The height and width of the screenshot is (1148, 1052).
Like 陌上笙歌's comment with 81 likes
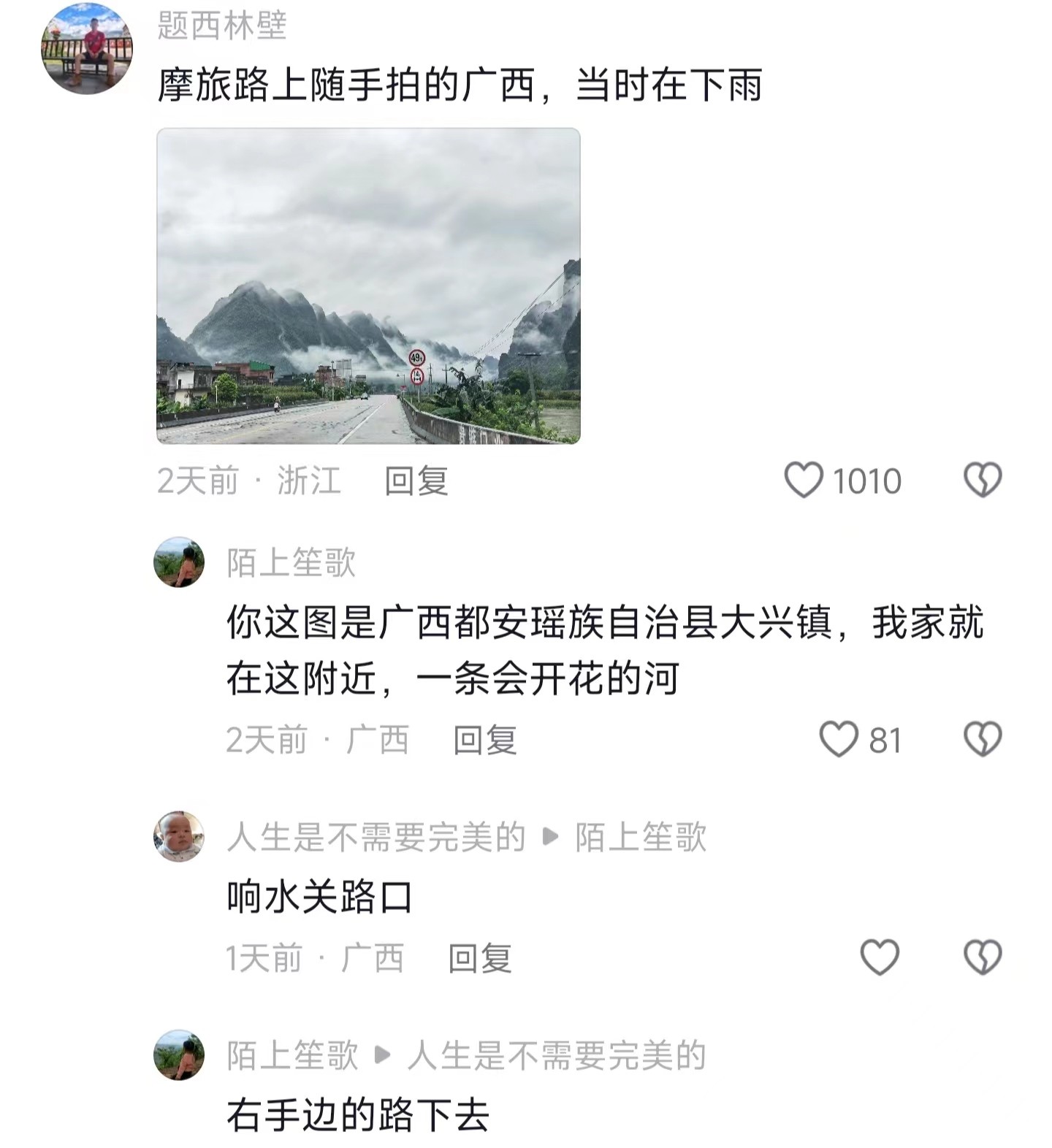click(839, 739)
